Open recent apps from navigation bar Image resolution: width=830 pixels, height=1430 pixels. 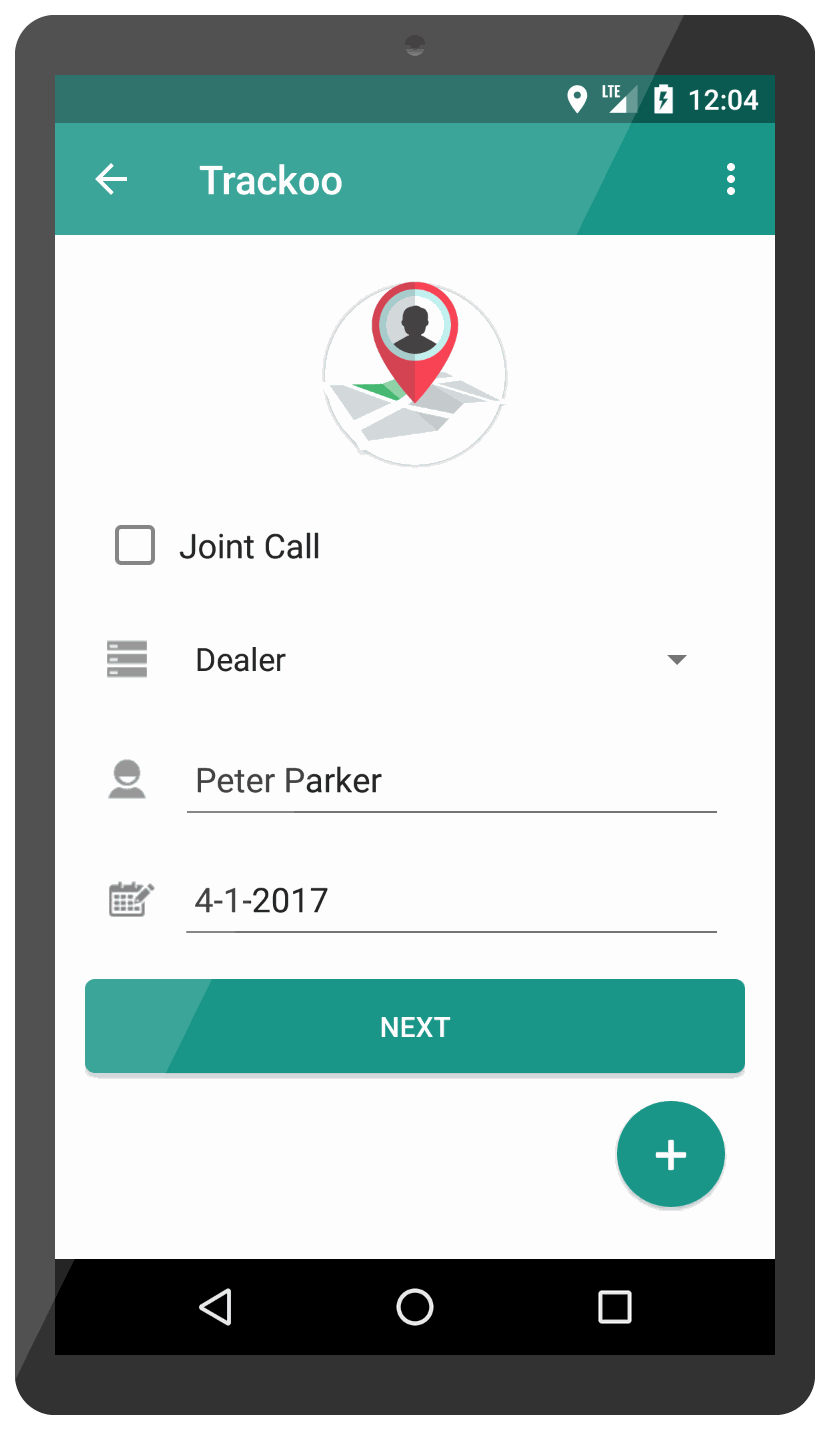[614, 1307]
